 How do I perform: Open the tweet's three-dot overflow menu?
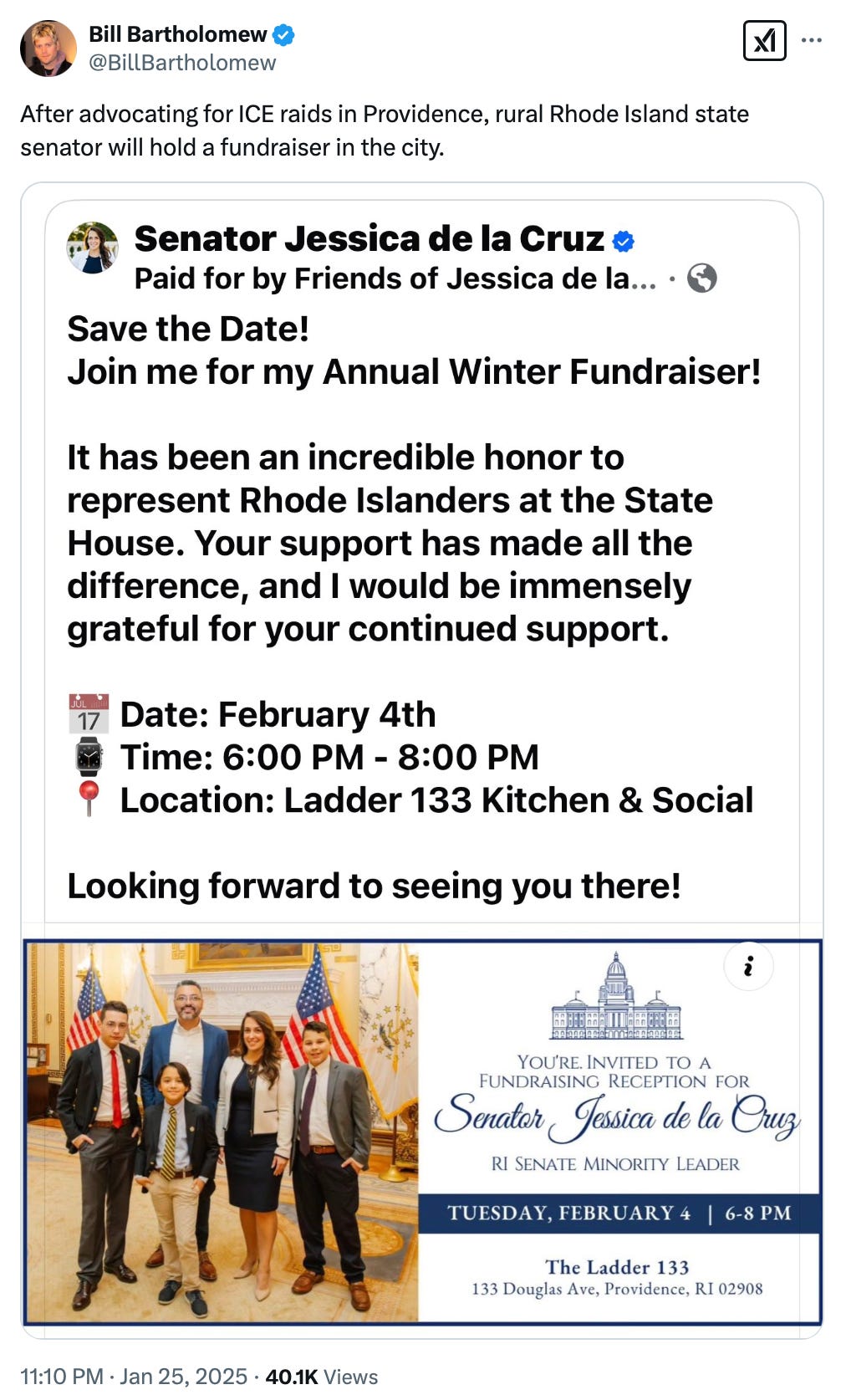pyautogui.click(x=812, y=40)
